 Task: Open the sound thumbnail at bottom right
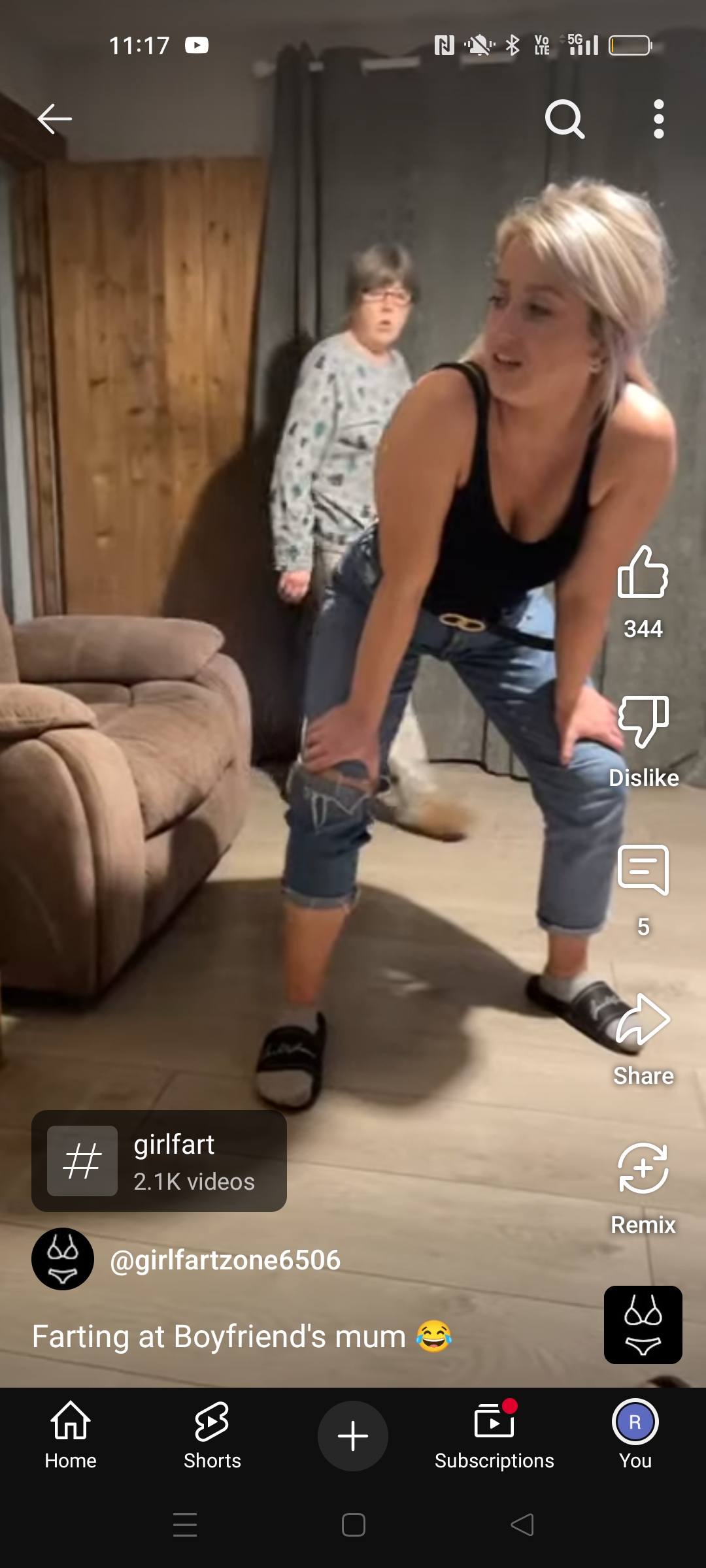click(x=643, y=1325)
